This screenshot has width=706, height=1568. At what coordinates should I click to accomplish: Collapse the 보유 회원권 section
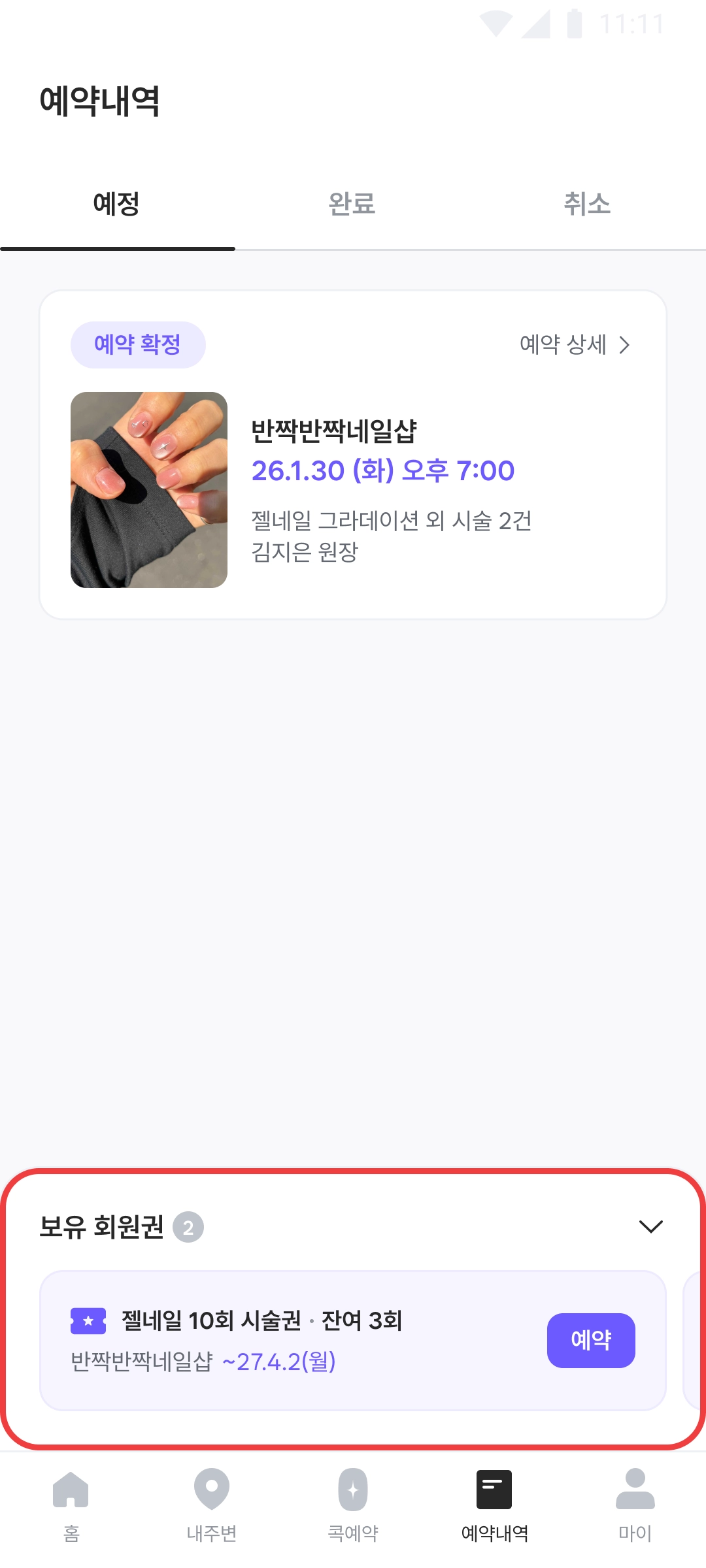point(650,1226)
